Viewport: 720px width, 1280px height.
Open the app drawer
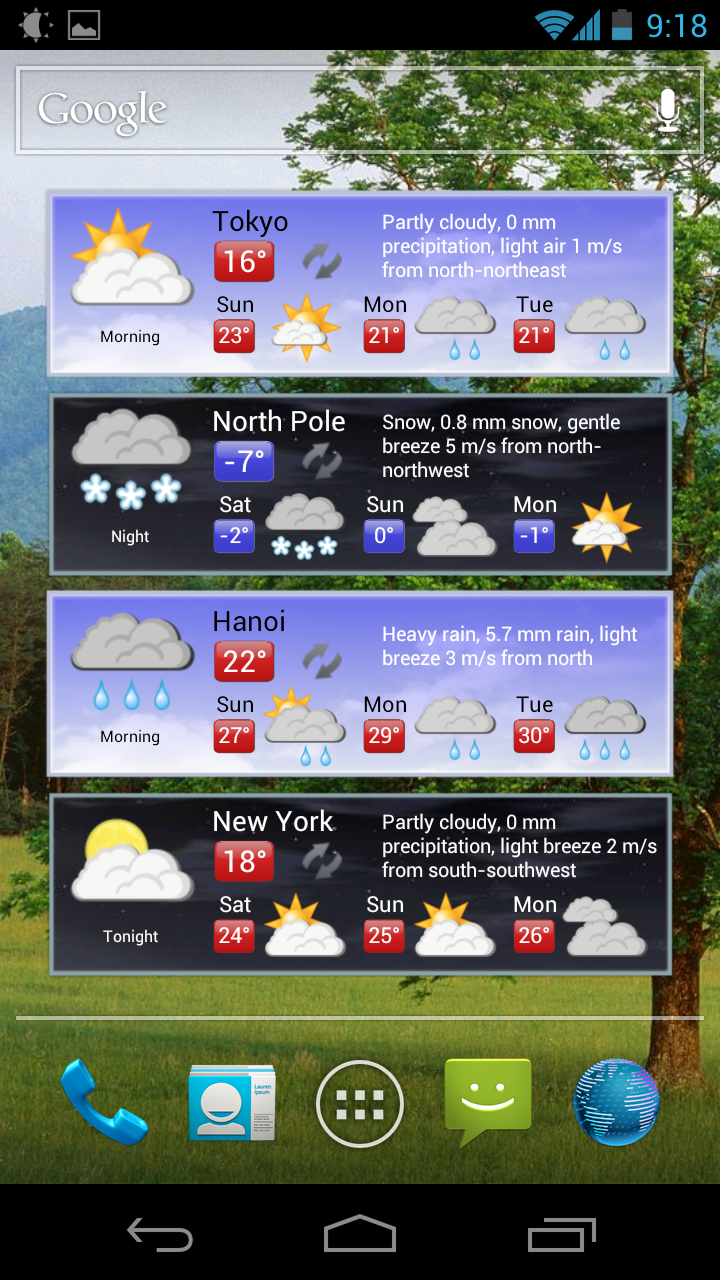[x=360, y=1104]
